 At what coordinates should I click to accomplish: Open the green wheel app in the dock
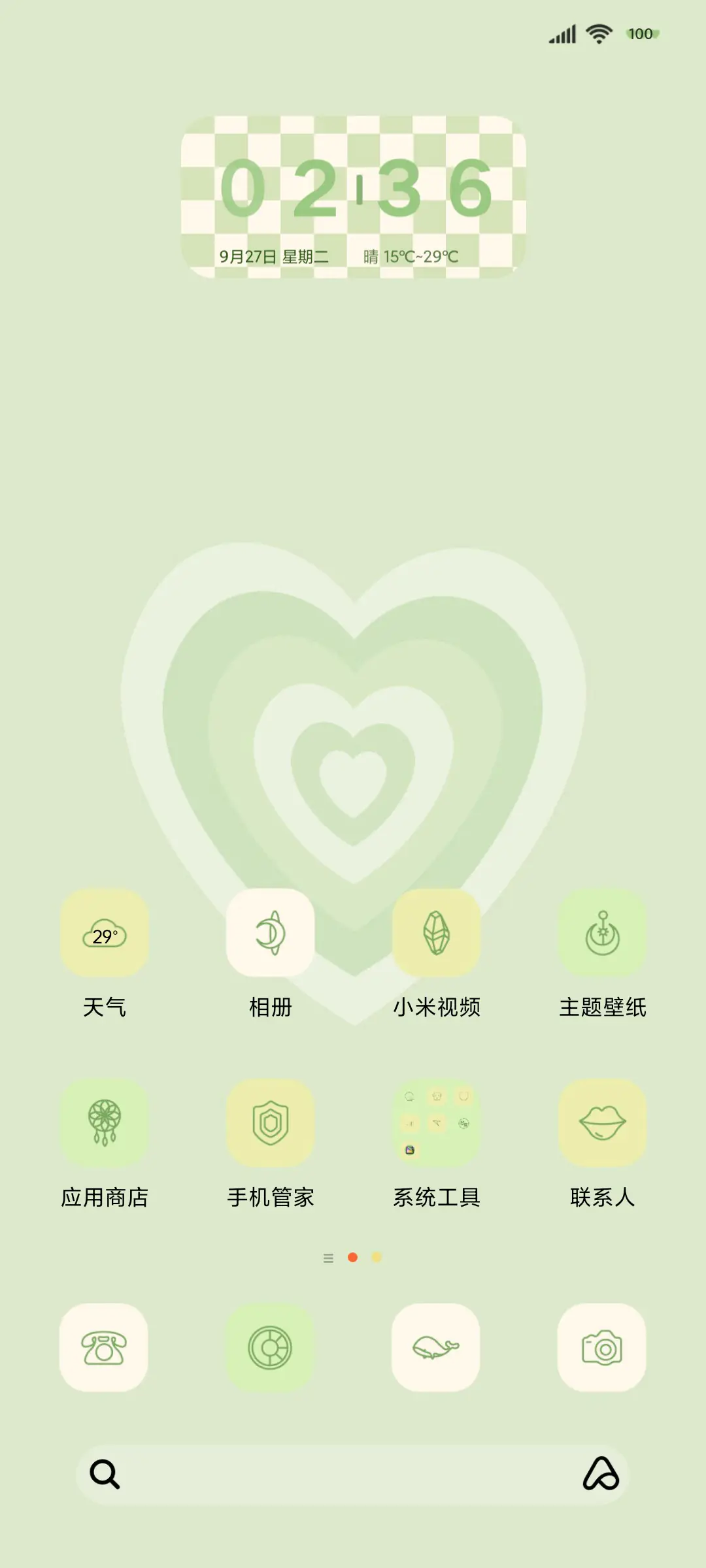pos(270,1349)
